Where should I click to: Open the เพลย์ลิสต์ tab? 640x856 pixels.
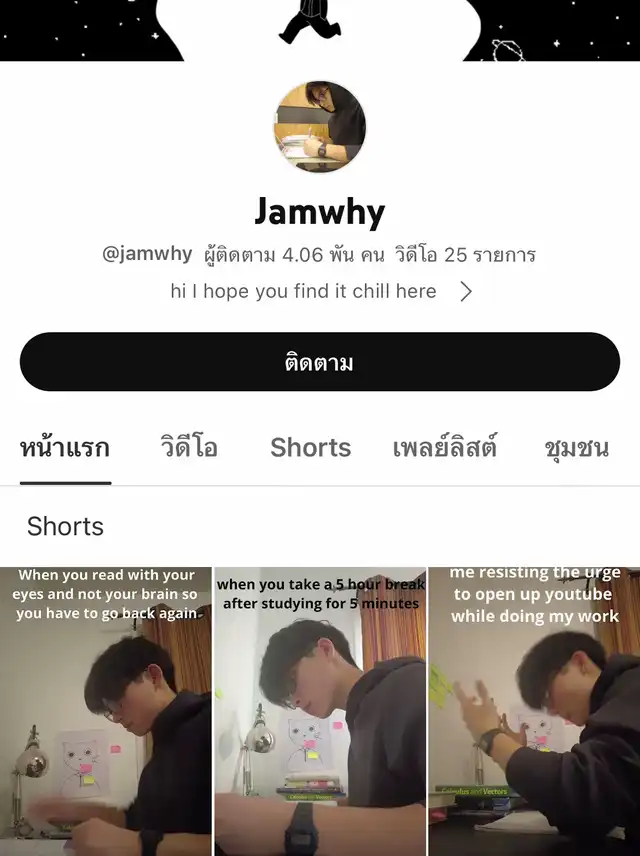444,447
